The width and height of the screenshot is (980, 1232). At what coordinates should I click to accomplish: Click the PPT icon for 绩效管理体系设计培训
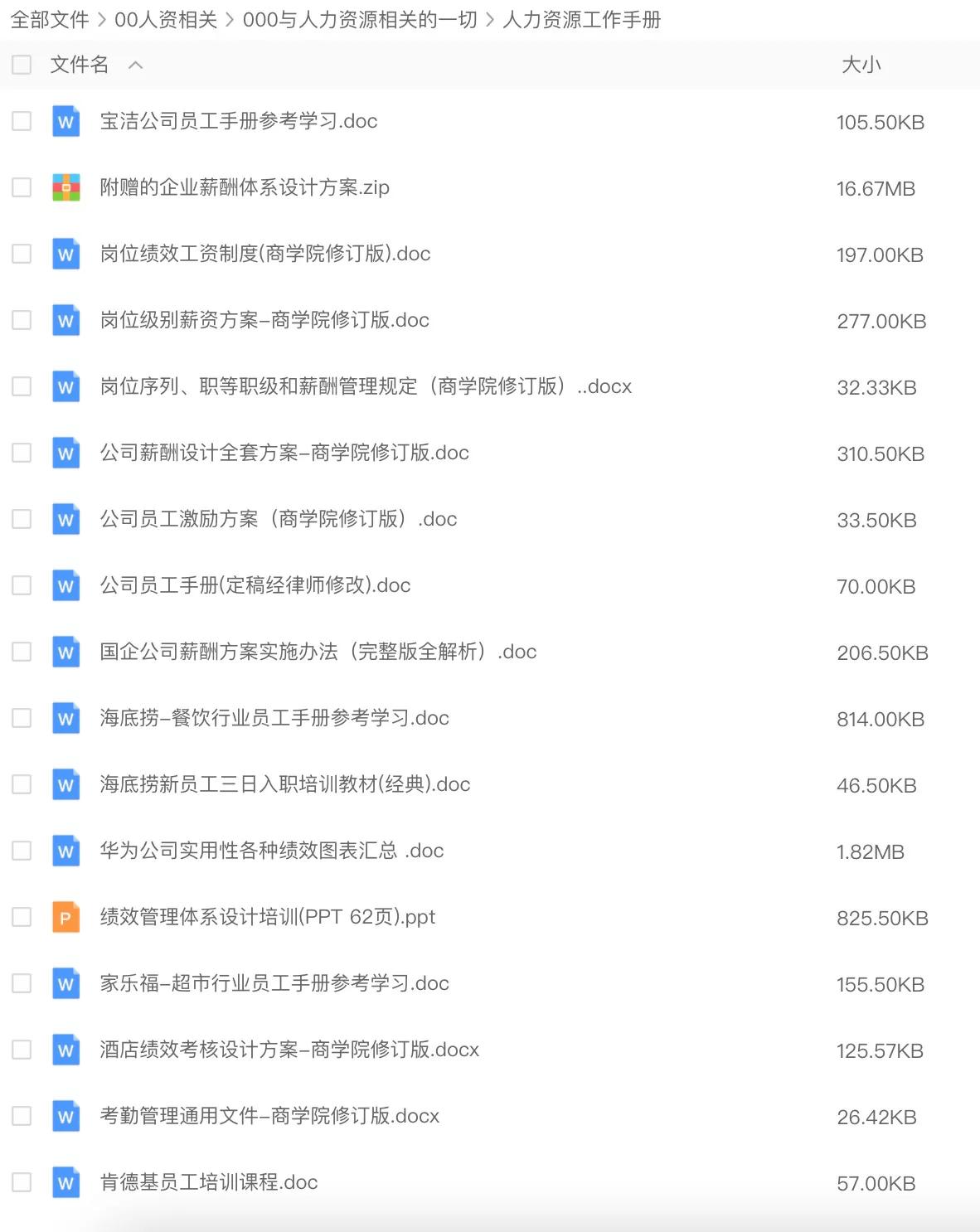coord(65,917)
